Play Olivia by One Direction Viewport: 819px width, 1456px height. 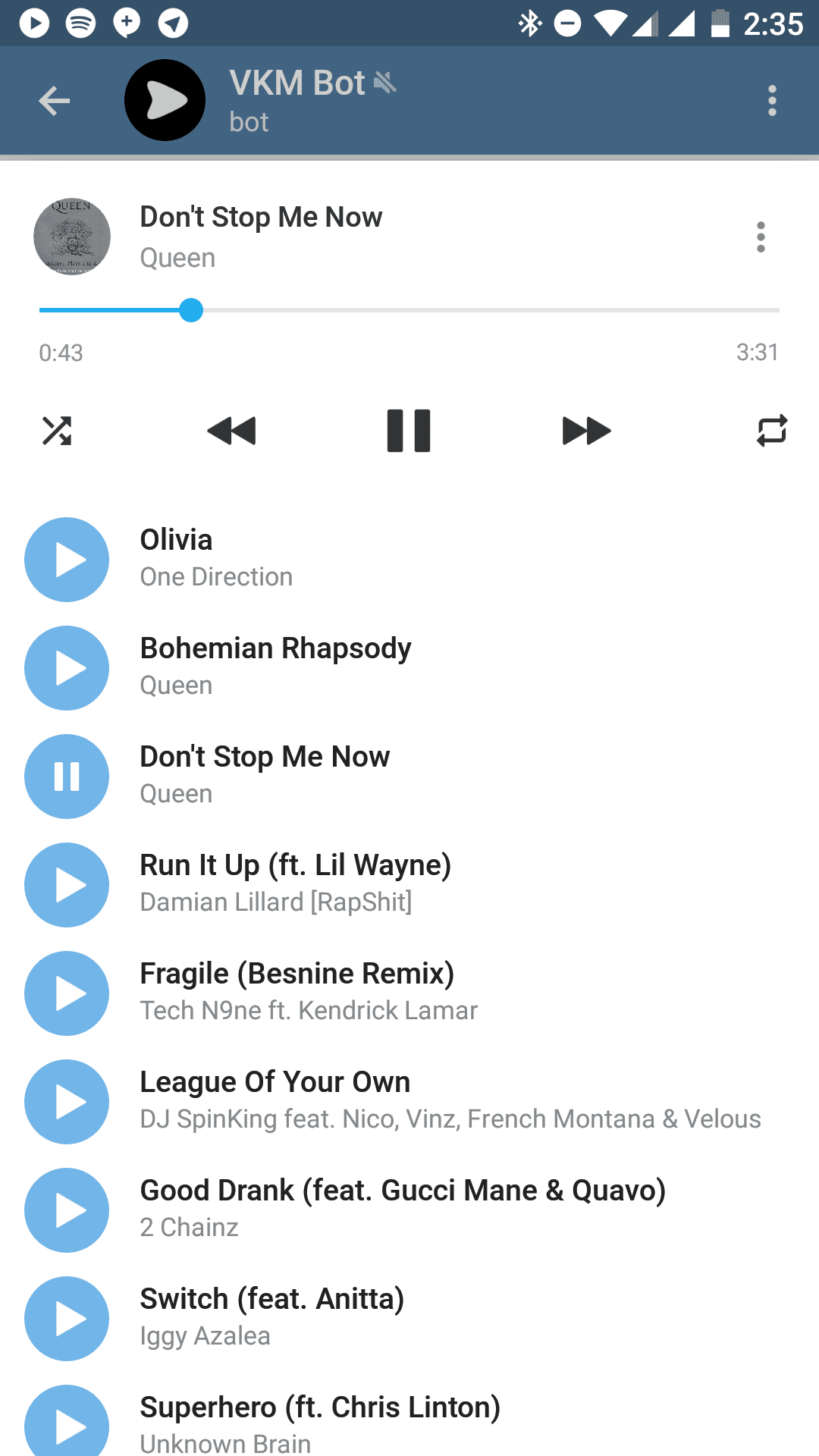click(67, 560)
